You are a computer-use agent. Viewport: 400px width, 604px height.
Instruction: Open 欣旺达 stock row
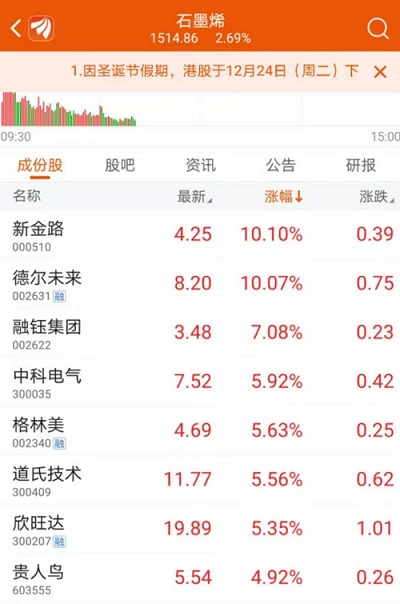tap(200, 529)
